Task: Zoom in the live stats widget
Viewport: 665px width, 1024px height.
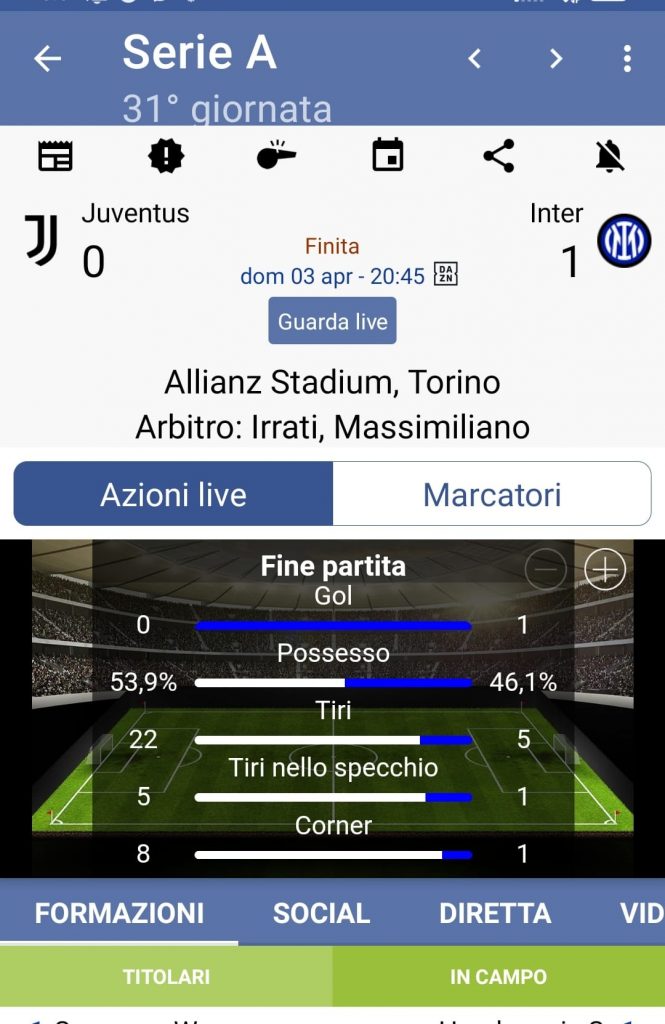Action: pos(605,570)
